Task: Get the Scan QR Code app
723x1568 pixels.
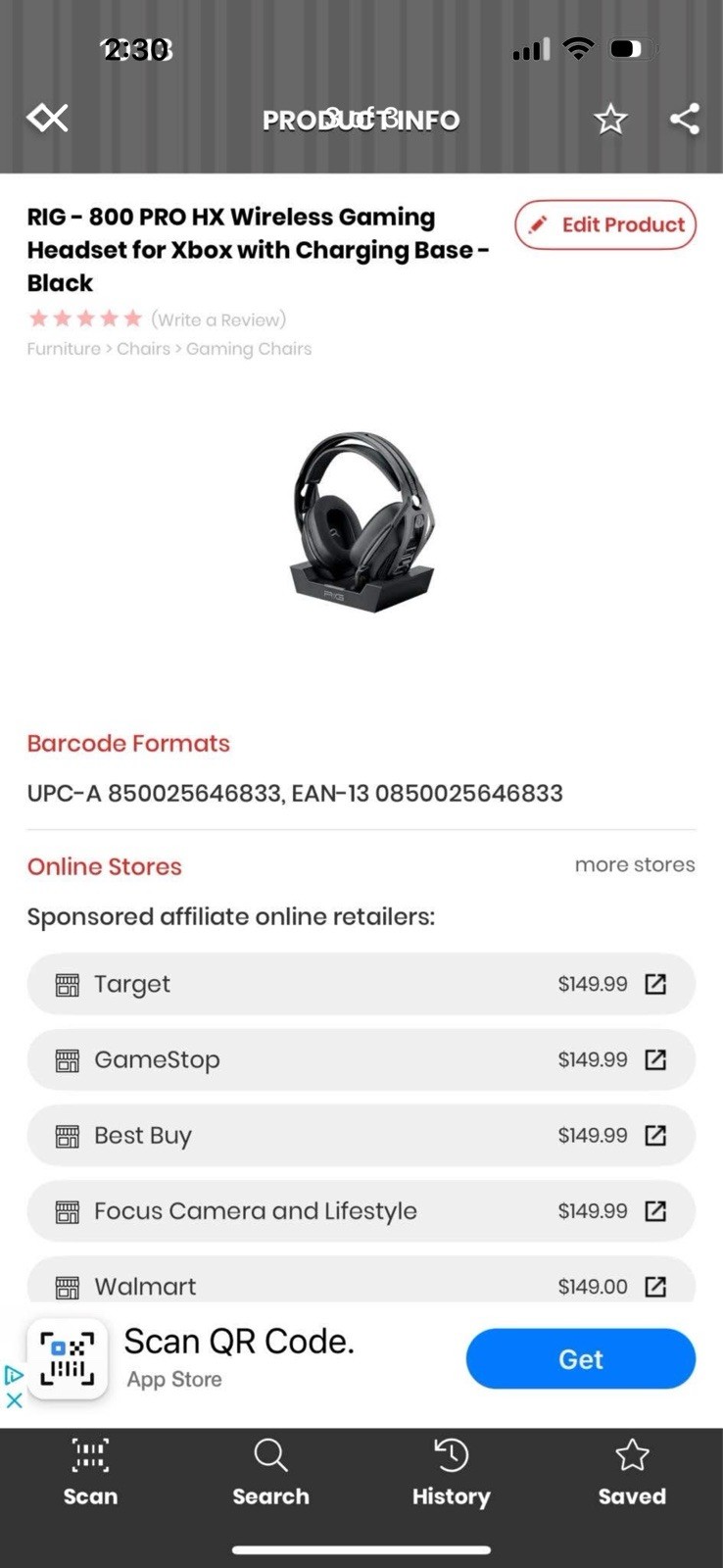Action: pos(580,1359)
